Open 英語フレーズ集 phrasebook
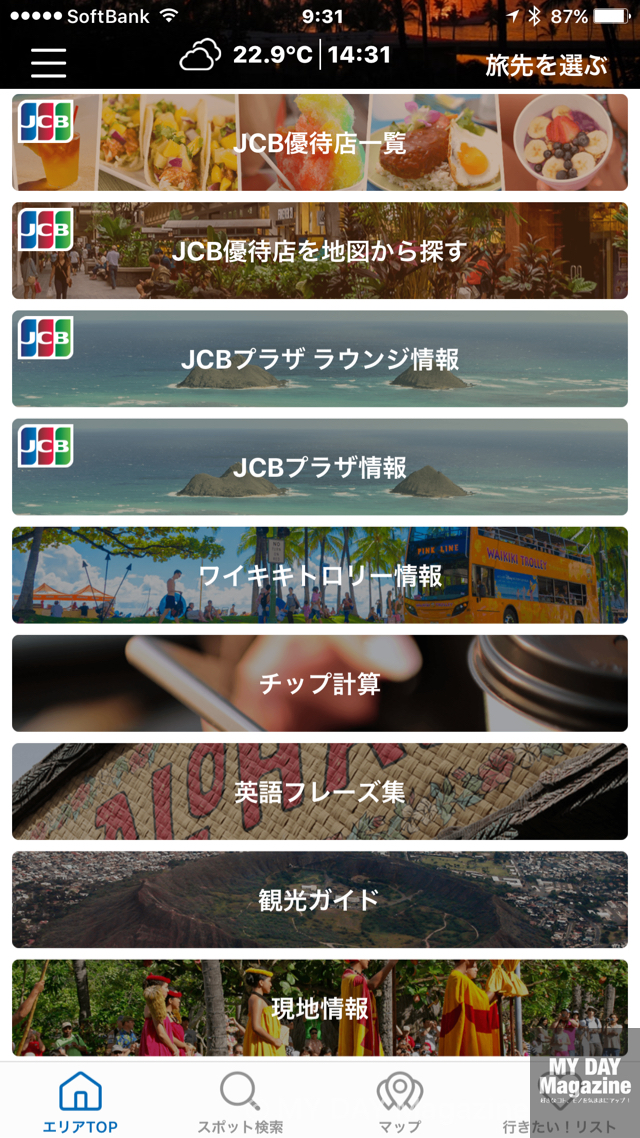The height and width of the screenshot is (1138, 640). point(320,792)
